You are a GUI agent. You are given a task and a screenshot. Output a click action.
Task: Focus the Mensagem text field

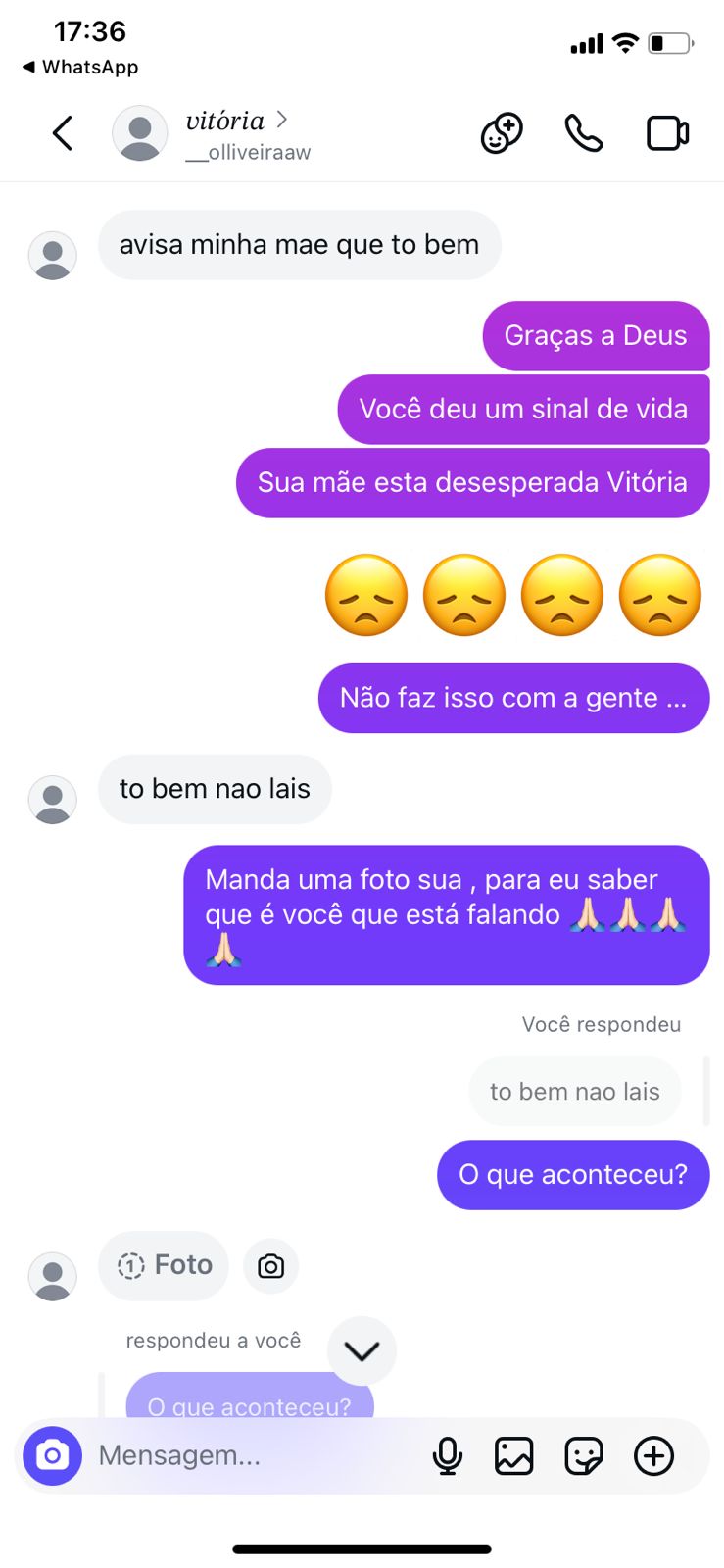255,1455
